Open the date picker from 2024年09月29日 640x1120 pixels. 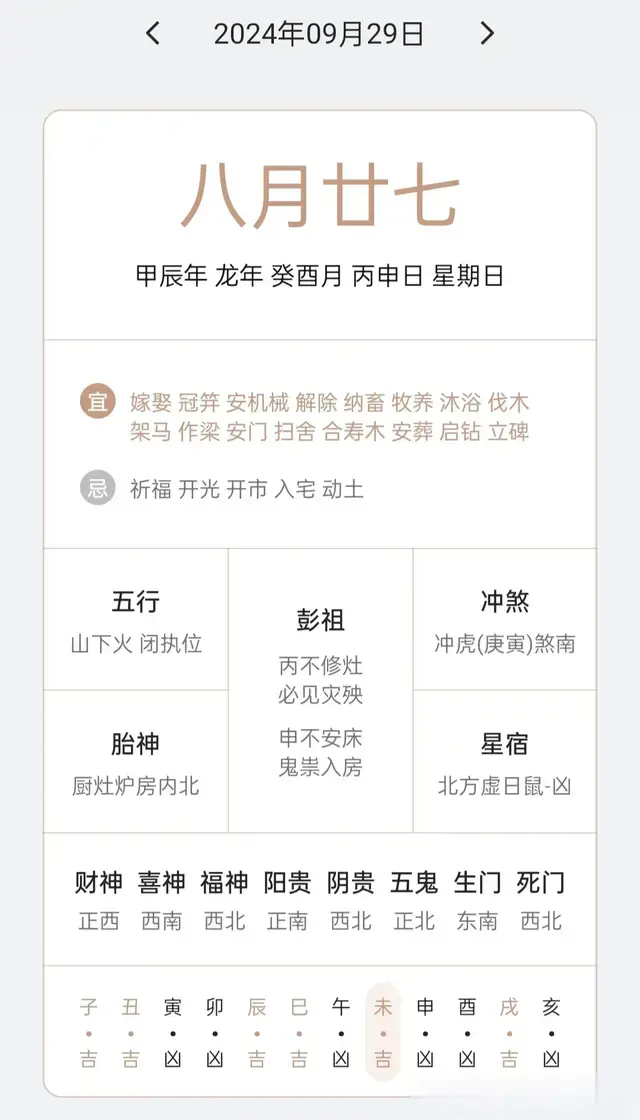pos(319,34)
